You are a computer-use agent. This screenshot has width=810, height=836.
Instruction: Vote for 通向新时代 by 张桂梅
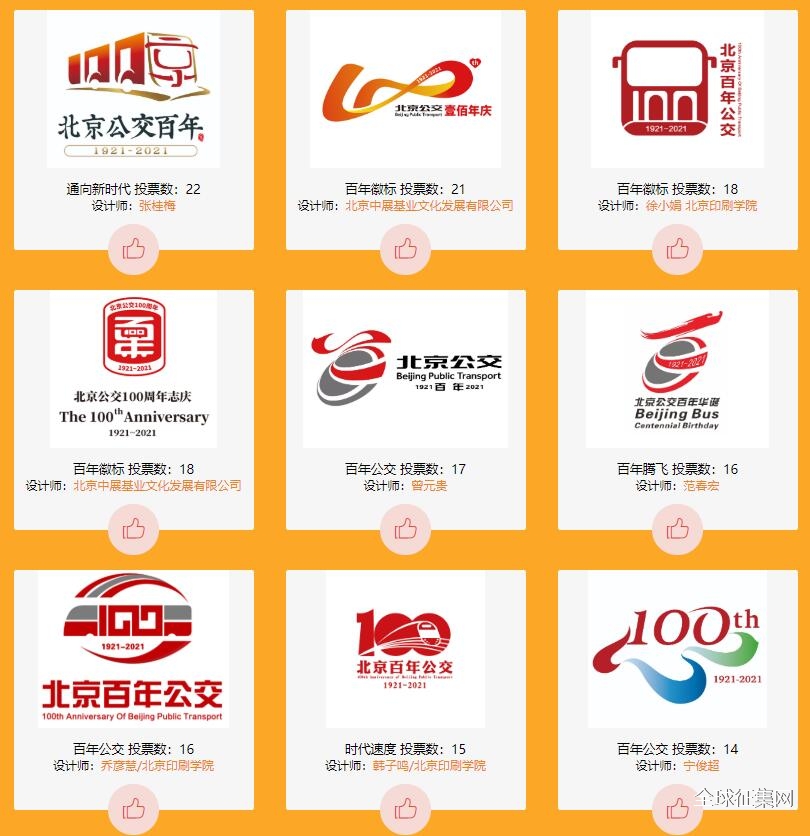134,250
